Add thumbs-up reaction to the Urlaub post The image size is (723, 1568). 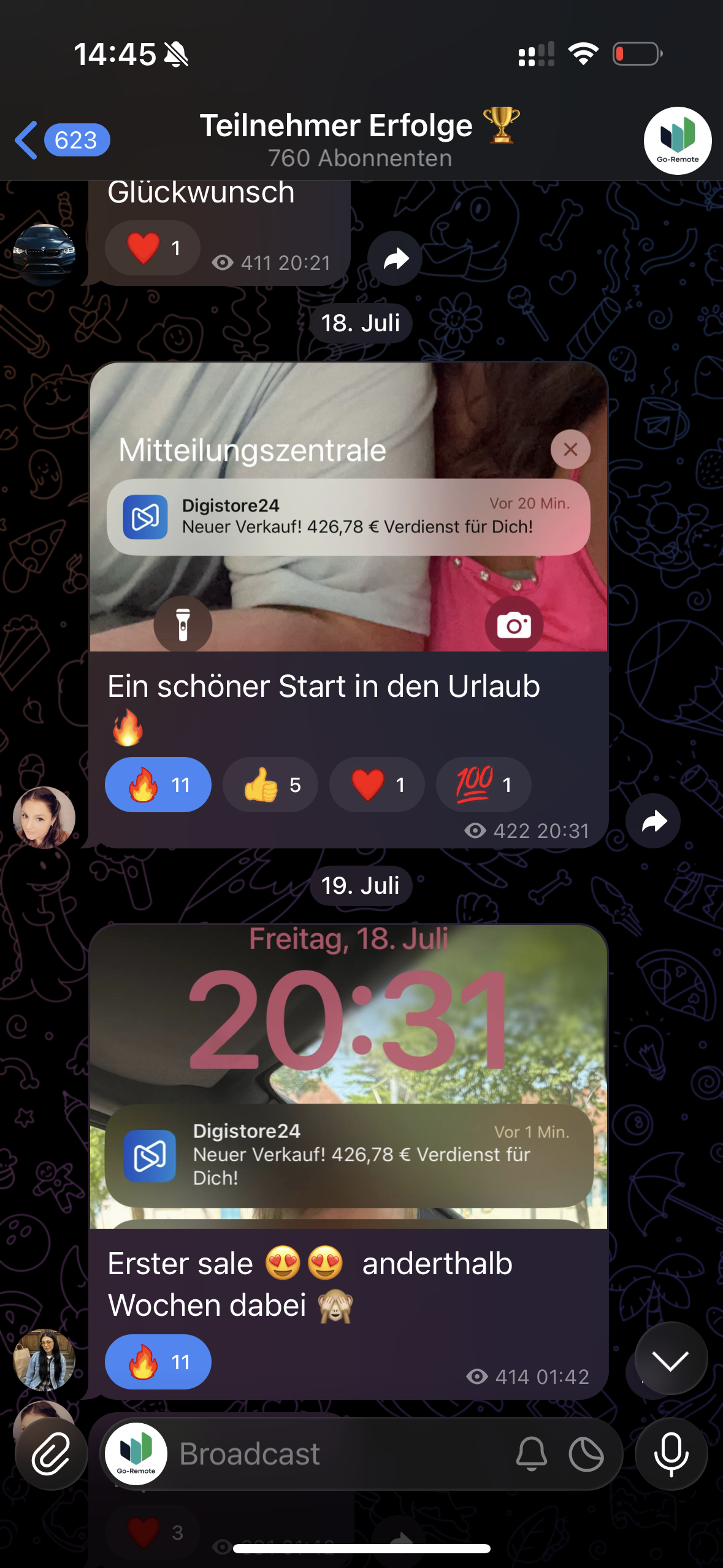270,785
